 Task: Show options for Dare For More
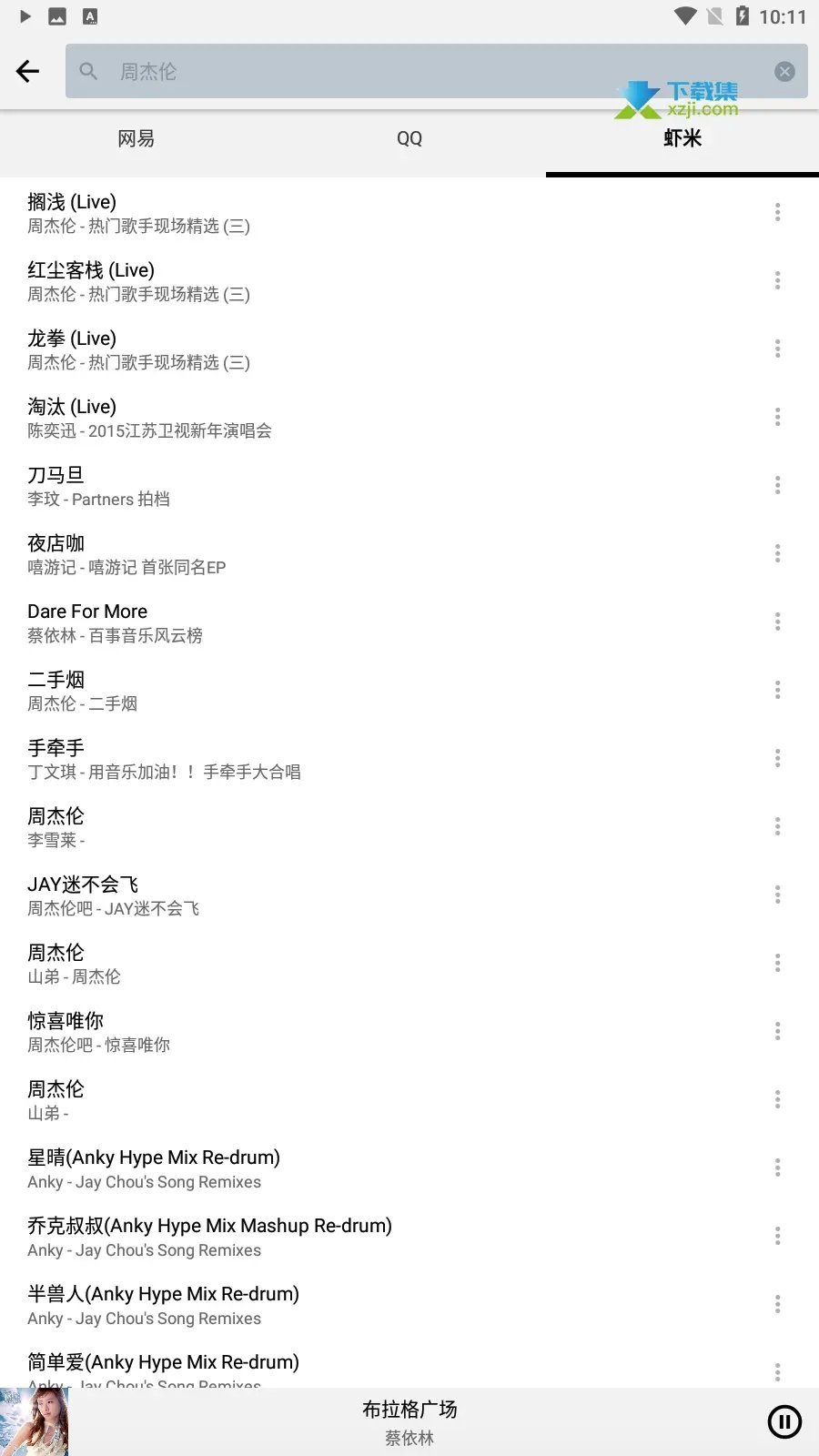click(777, 622)
